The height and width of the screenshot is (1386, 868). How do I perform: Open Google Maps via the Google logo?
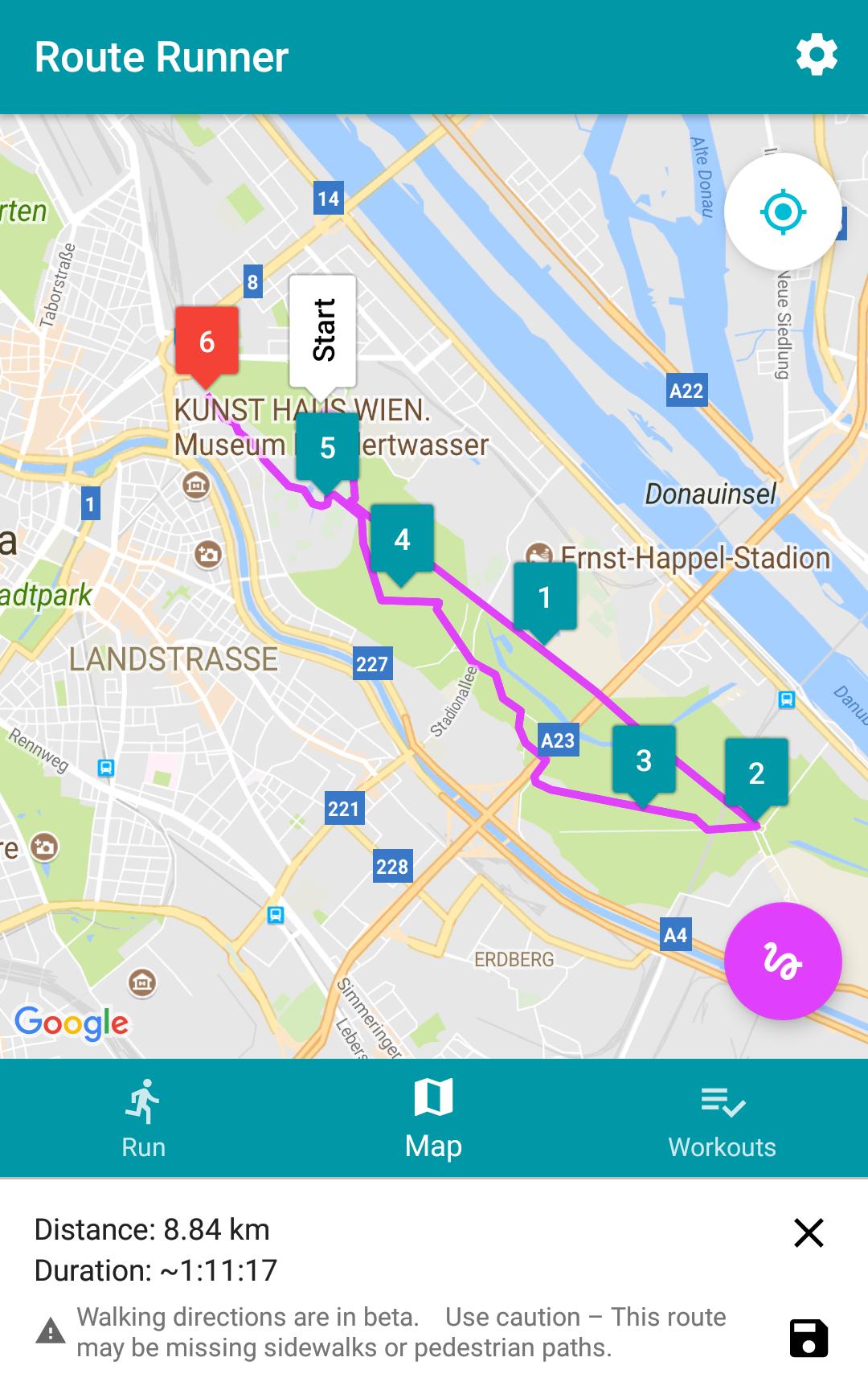[x=72, y=1022]
